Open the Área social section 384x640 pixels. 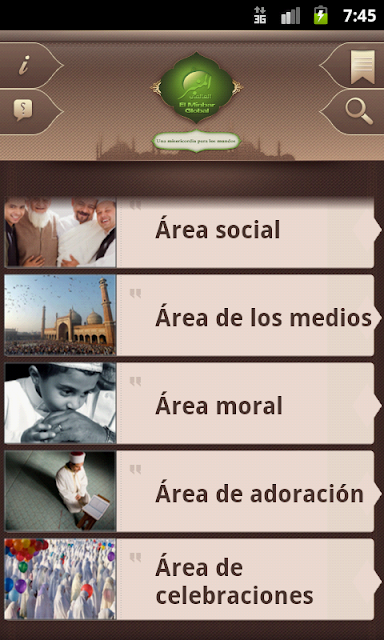pos(193,233)
